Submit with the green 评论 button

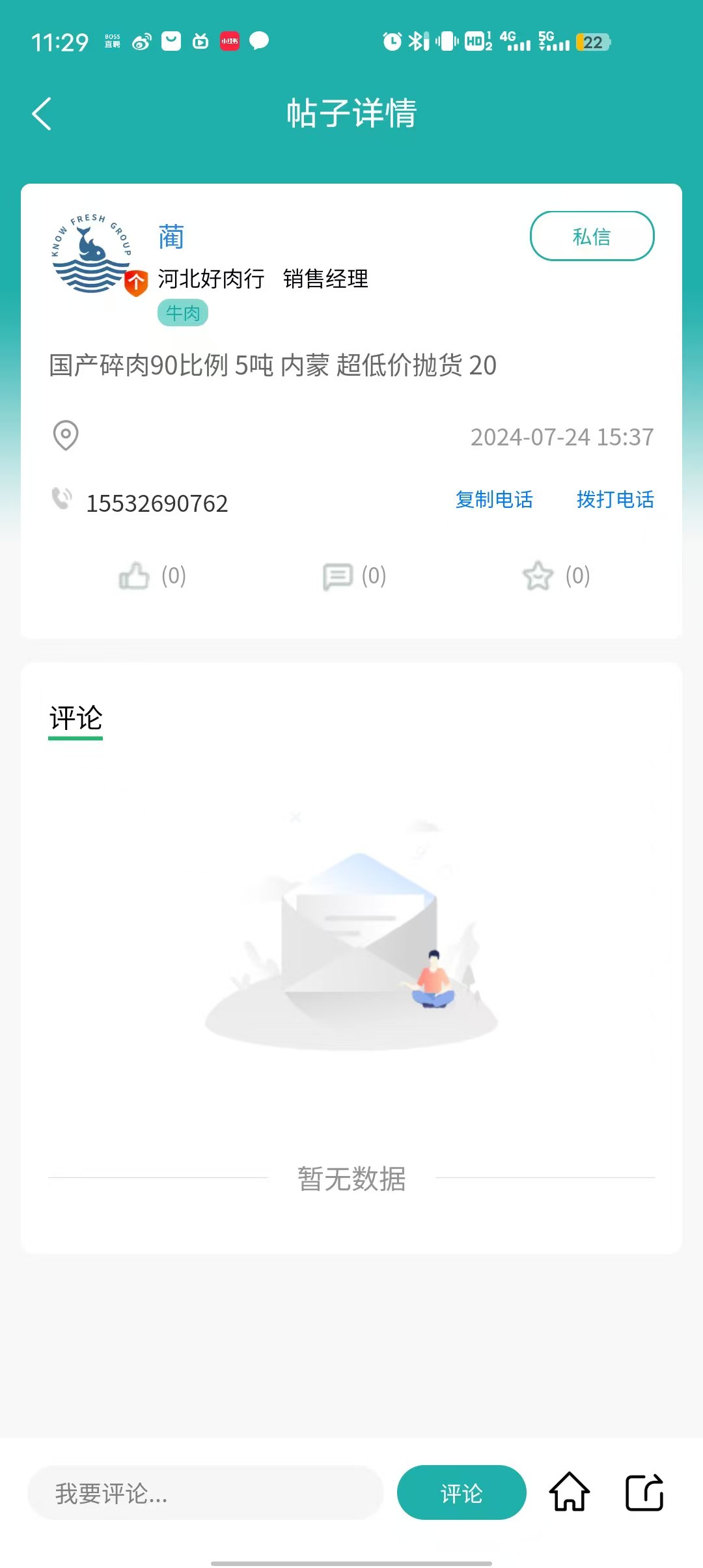point(462,1493)
